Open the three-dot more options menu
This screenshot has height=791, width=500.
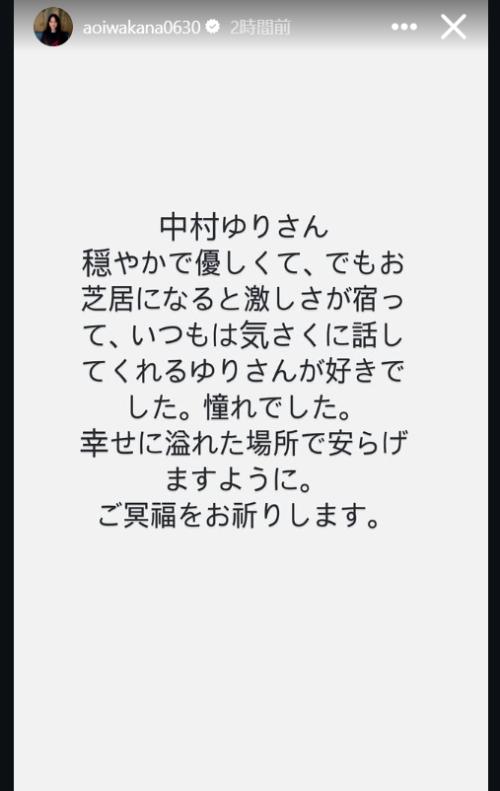(404, 27)
